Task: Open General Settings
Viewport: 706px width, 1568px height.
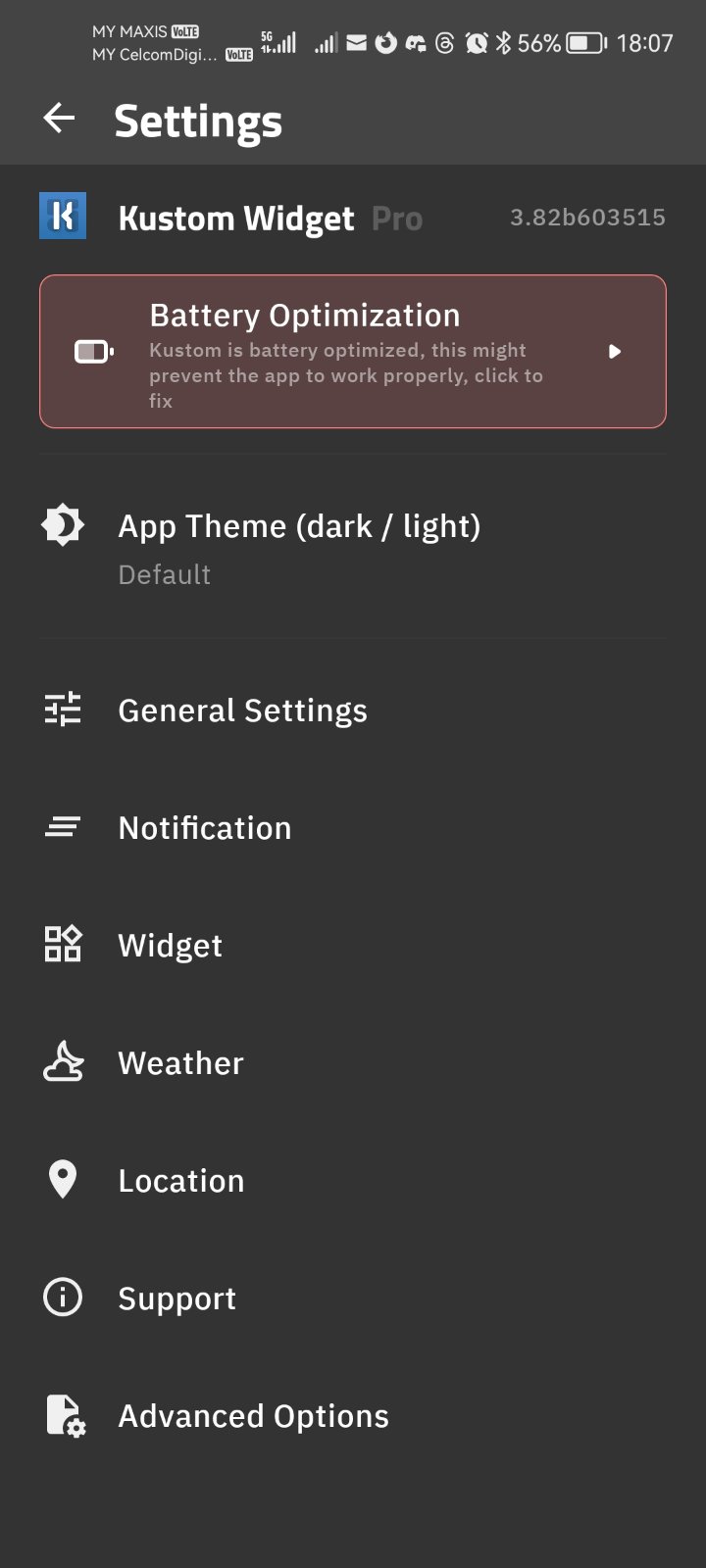Action: pos(242,710)
